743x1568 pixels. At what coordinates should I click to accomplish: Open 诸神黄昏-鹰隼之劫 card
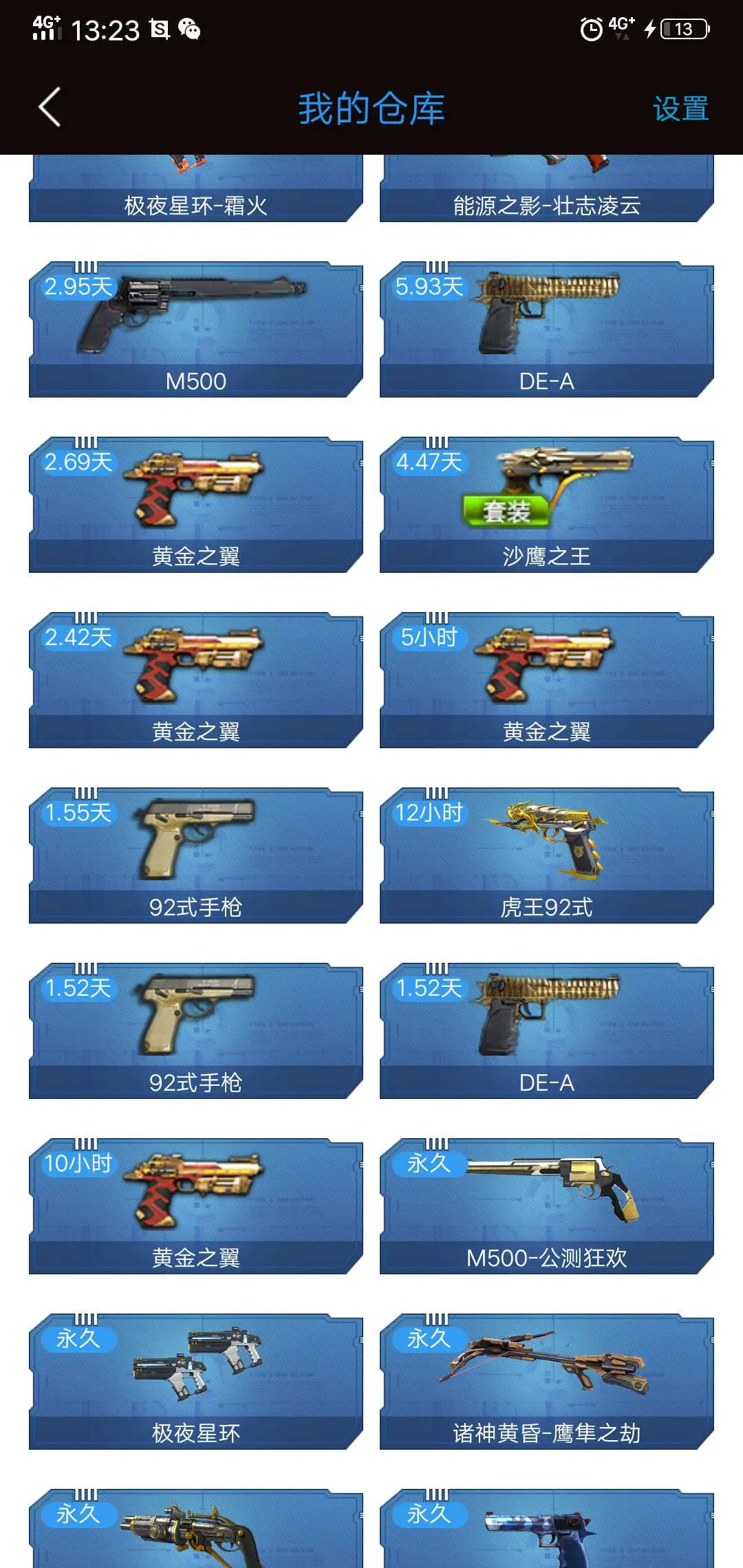(546, 1381)
